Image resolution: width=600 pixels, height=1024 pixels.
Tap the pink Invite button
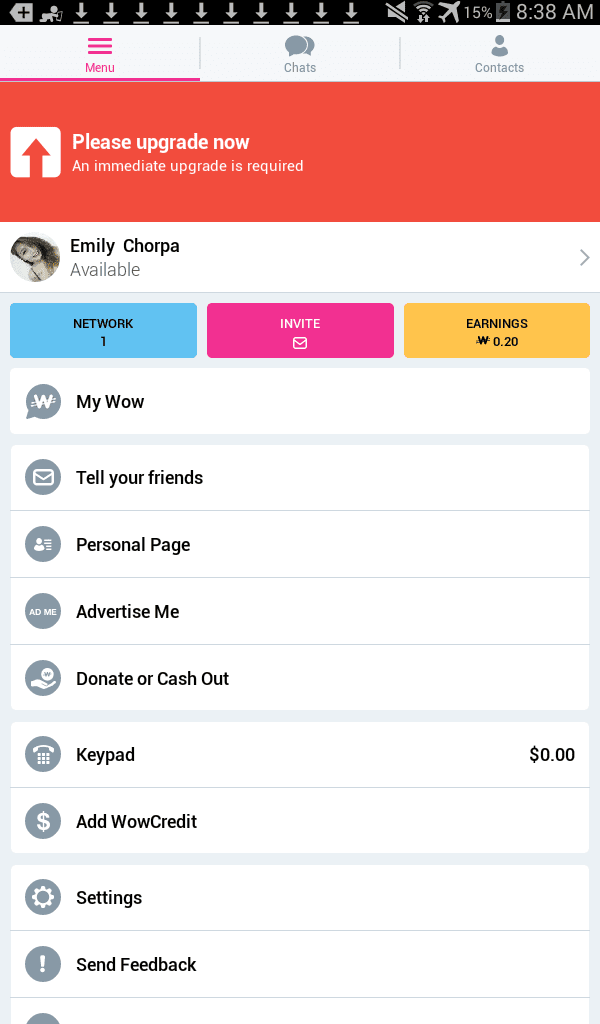click(300, 331)
